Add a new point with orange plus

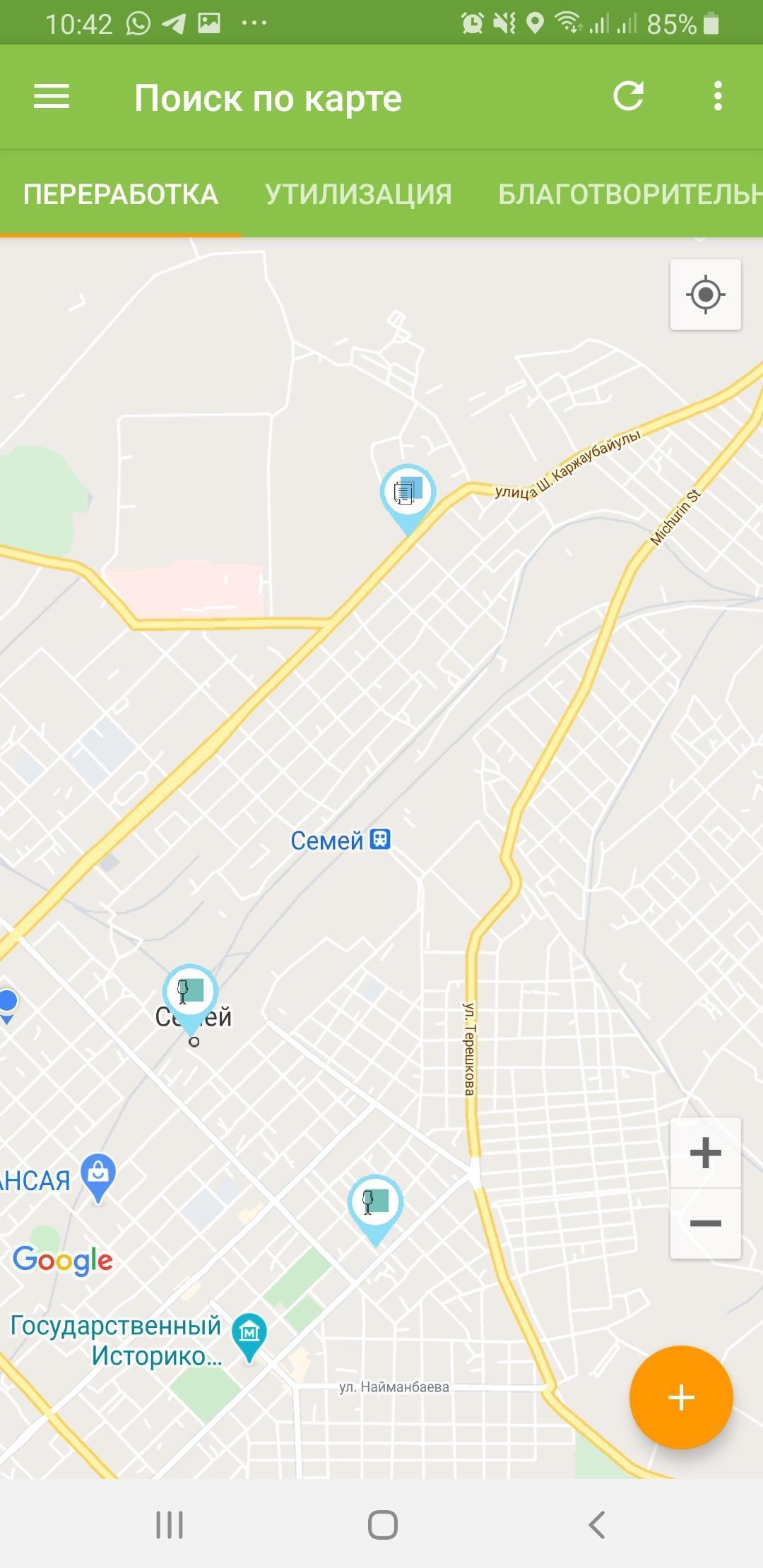(681, 1398)
